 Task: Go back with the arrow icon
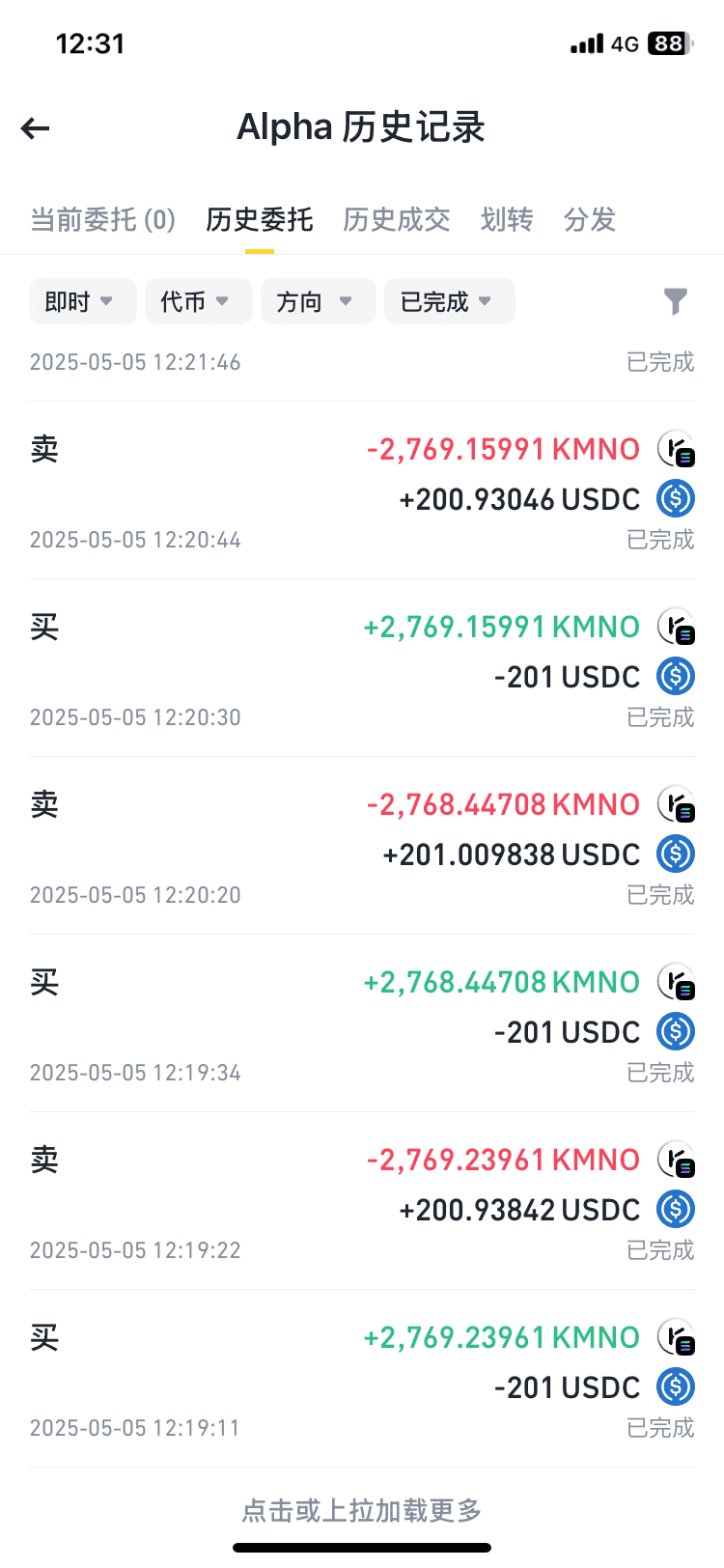tap(36, 128)
